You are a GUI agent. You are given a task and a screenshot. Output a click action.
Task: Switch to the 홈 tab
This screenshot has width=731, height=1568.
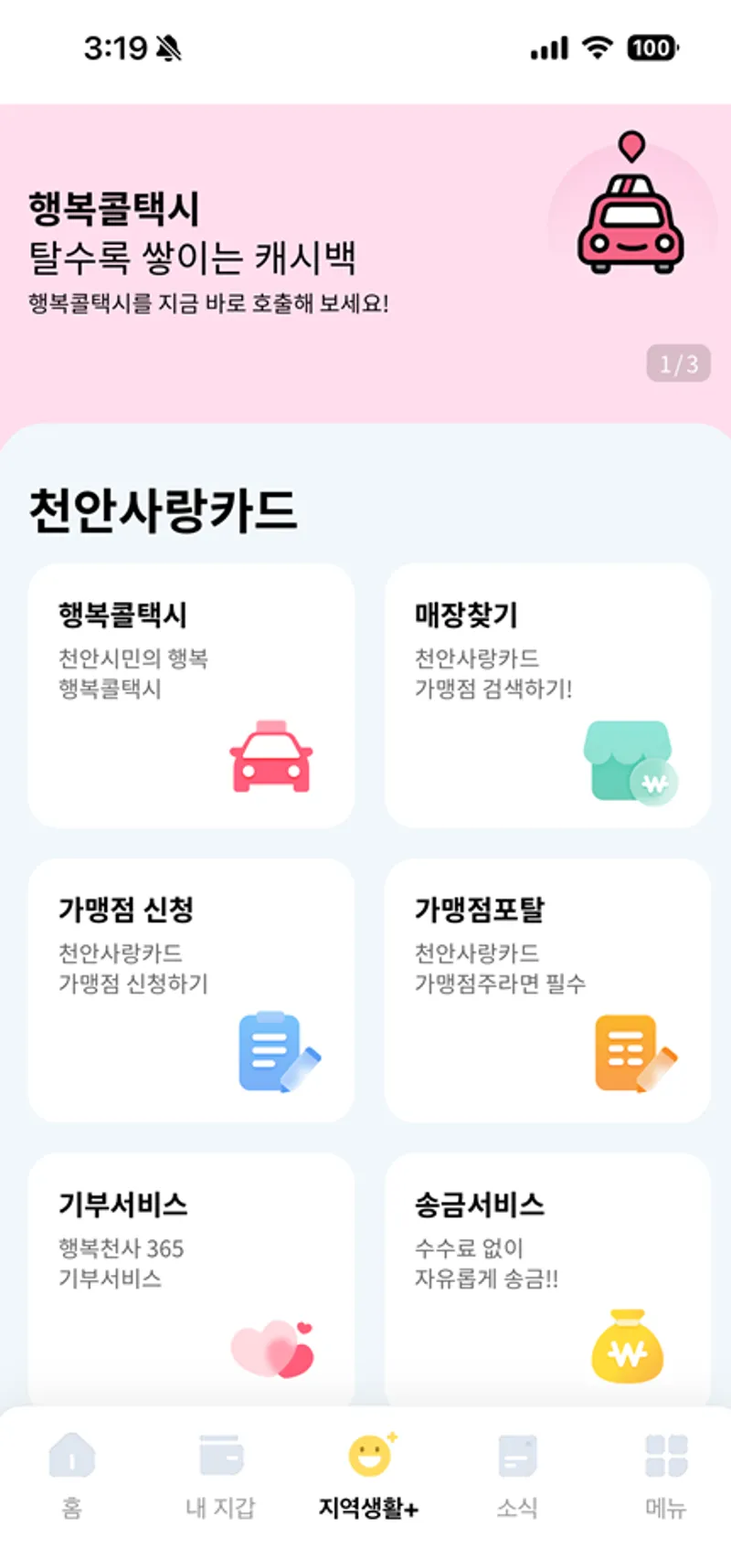click(x=72, y=1475)
